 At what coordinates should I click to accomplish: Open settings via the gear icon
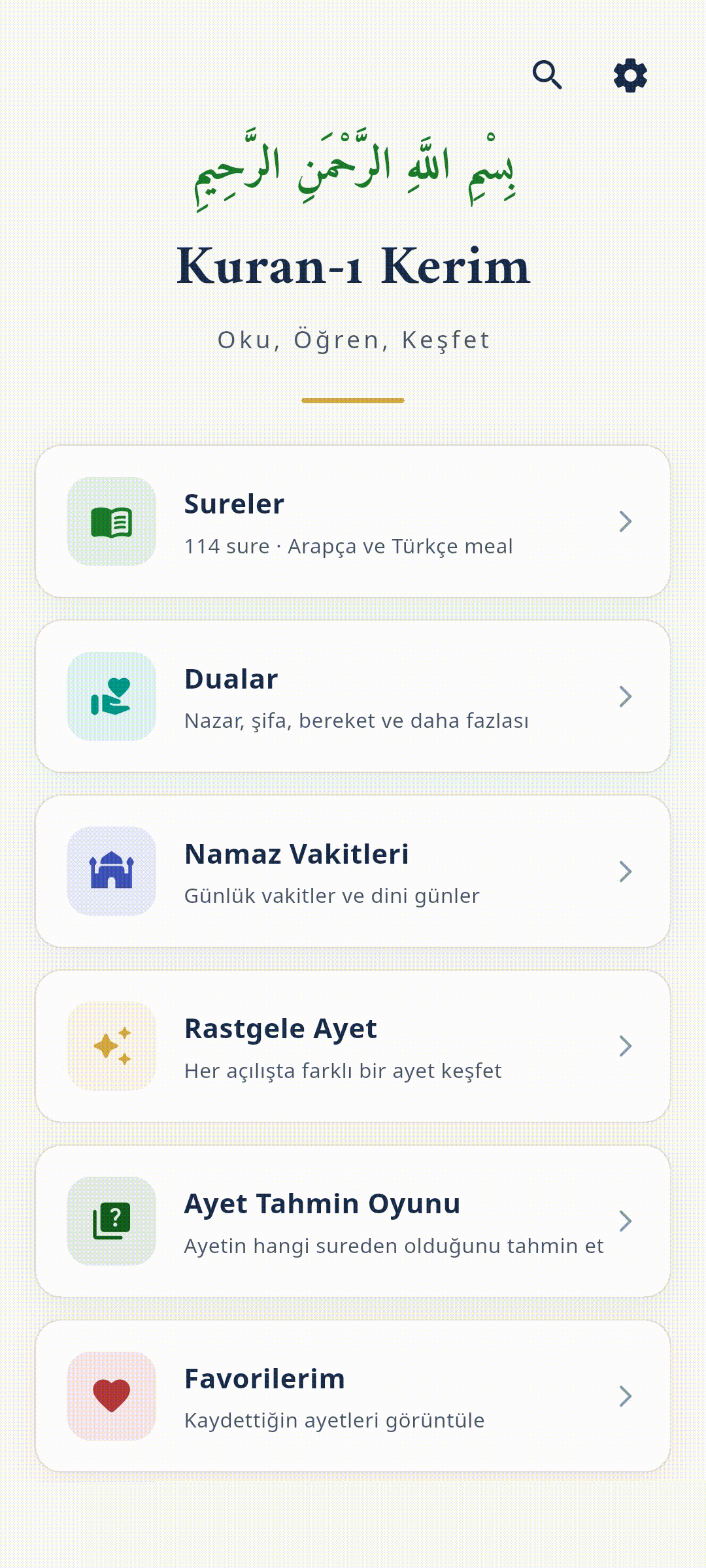[630, 74]
